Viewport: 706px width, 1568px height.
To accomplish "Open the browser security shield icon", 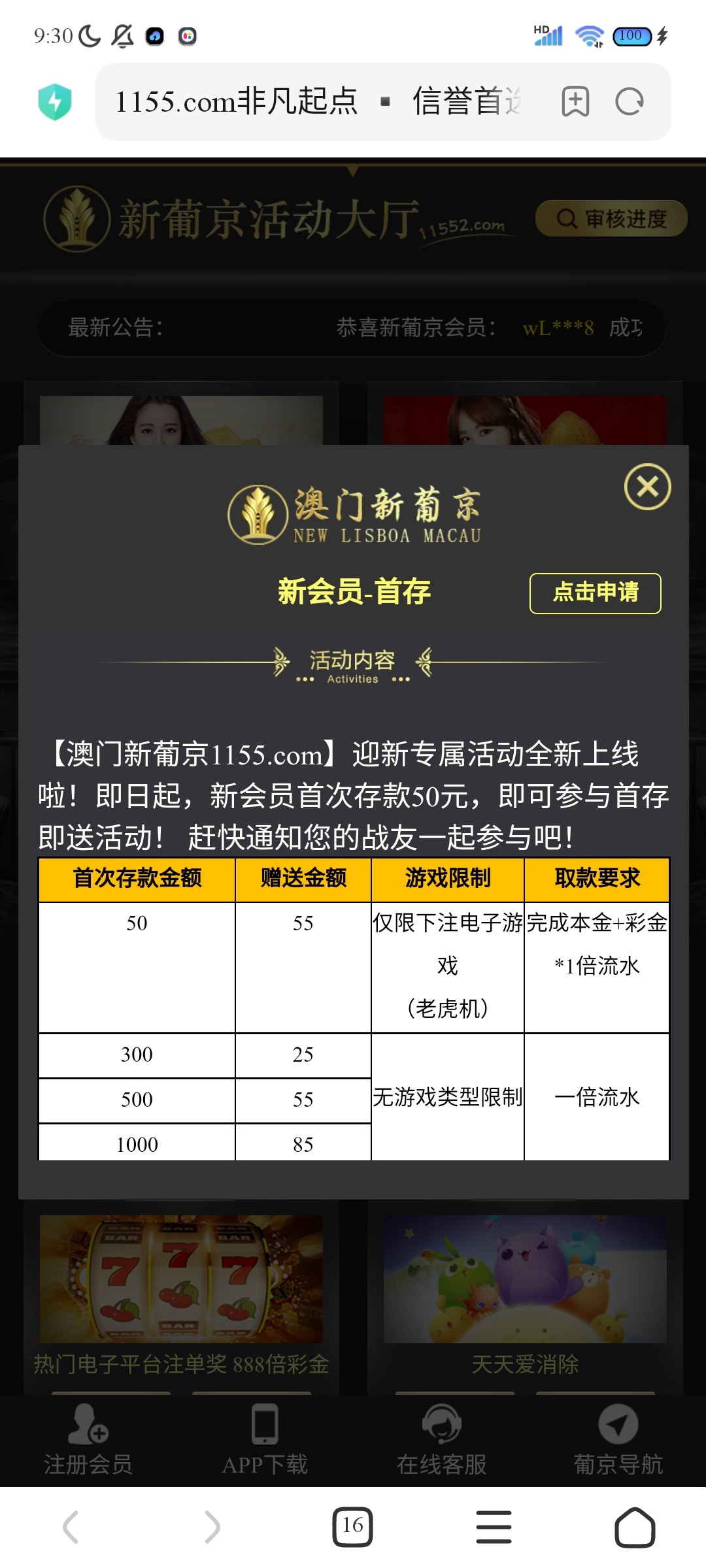I will (x=55, y=102).
